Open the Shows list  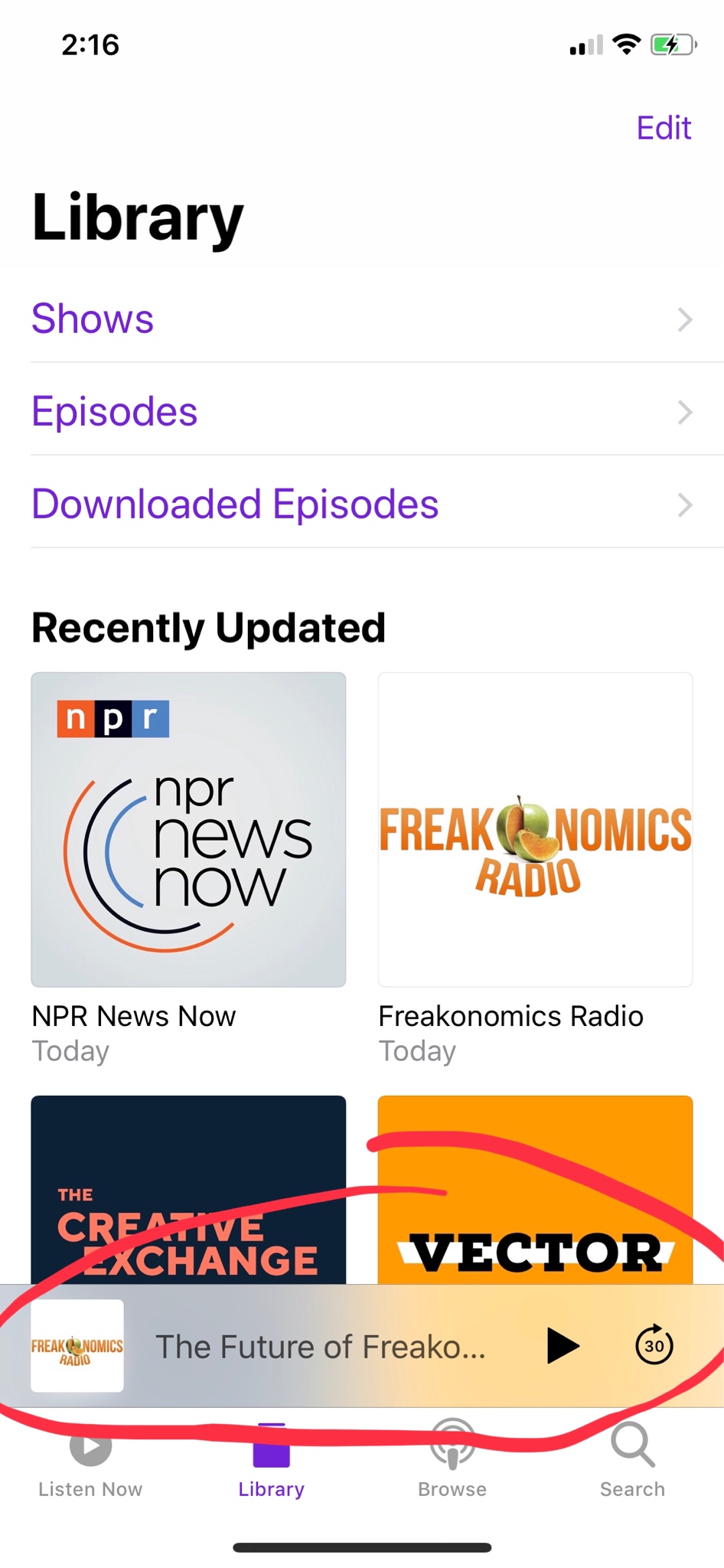(361, 318)
